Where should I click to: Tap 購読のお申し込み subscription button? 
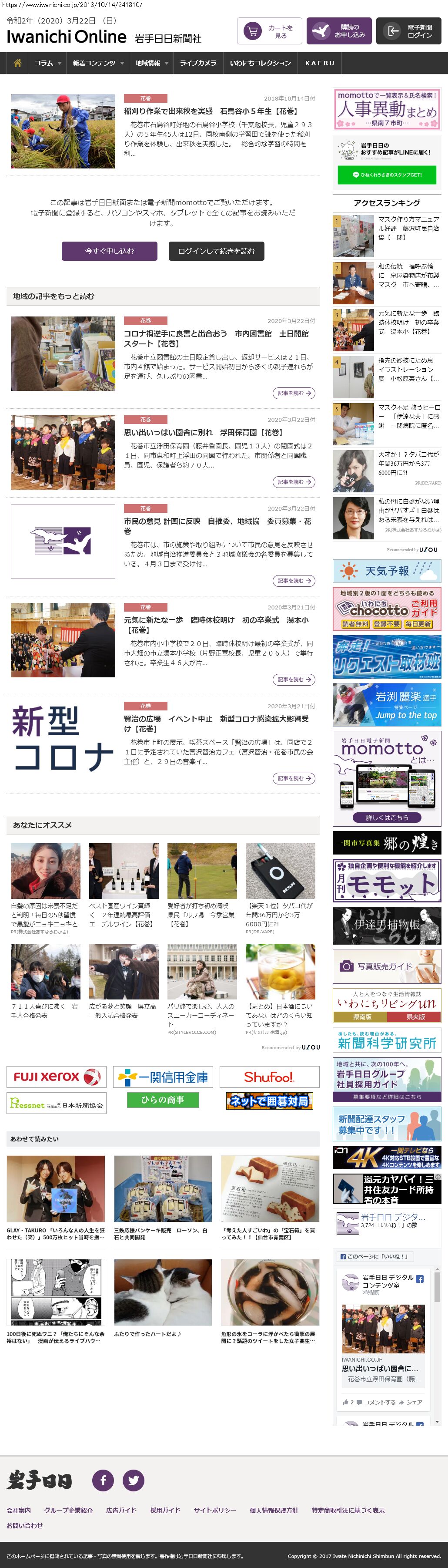[338, 31]
